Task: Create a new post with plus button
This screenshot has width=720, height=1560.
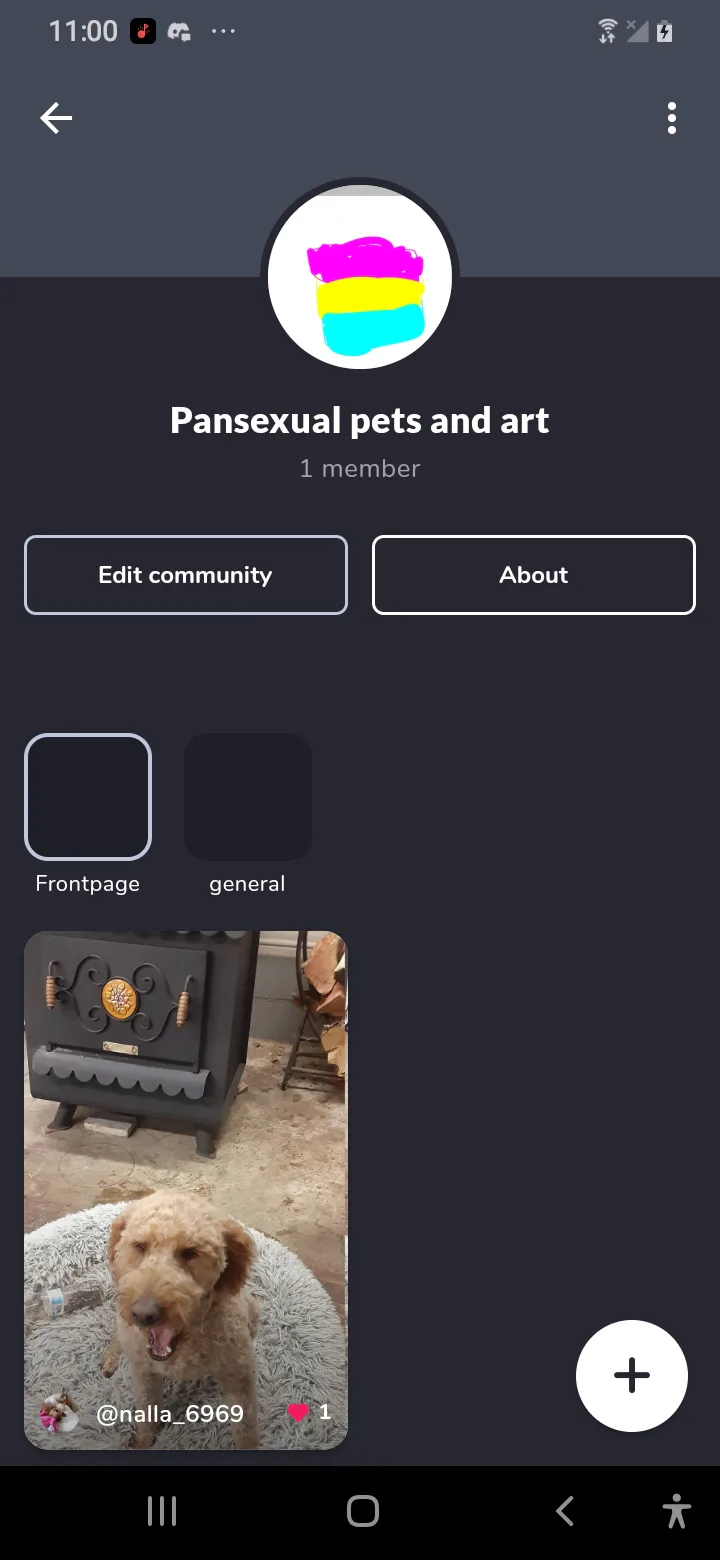Action: point(632,1376)
